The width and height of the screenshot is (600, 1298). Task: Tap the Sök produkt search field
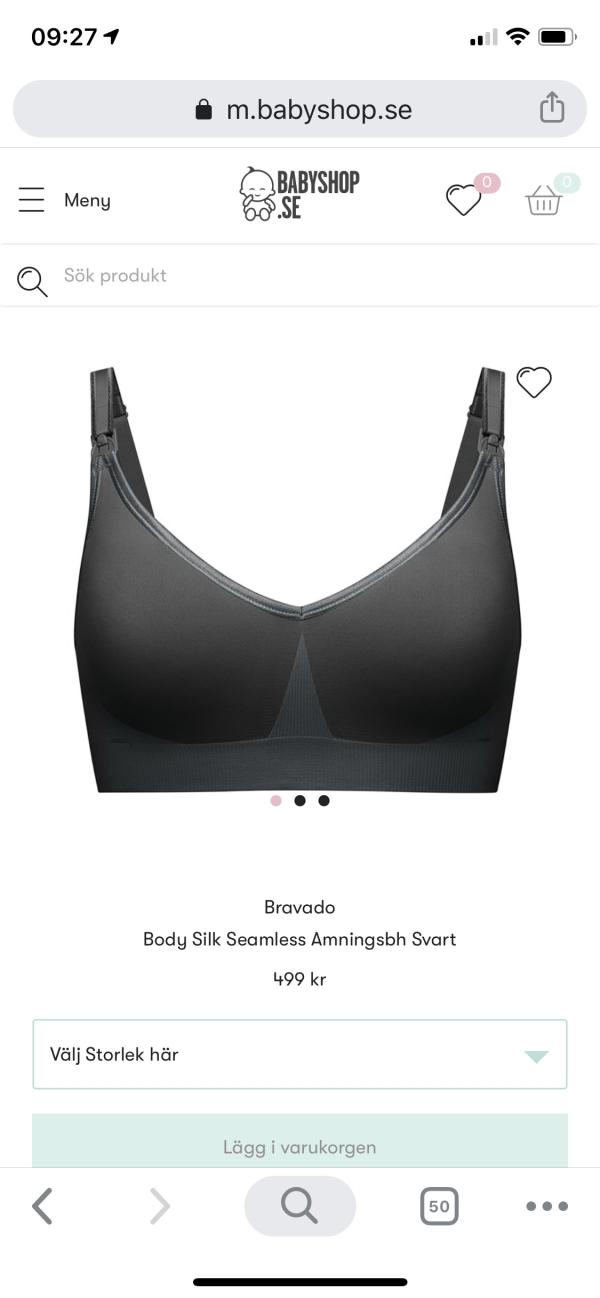coord(300,276)
